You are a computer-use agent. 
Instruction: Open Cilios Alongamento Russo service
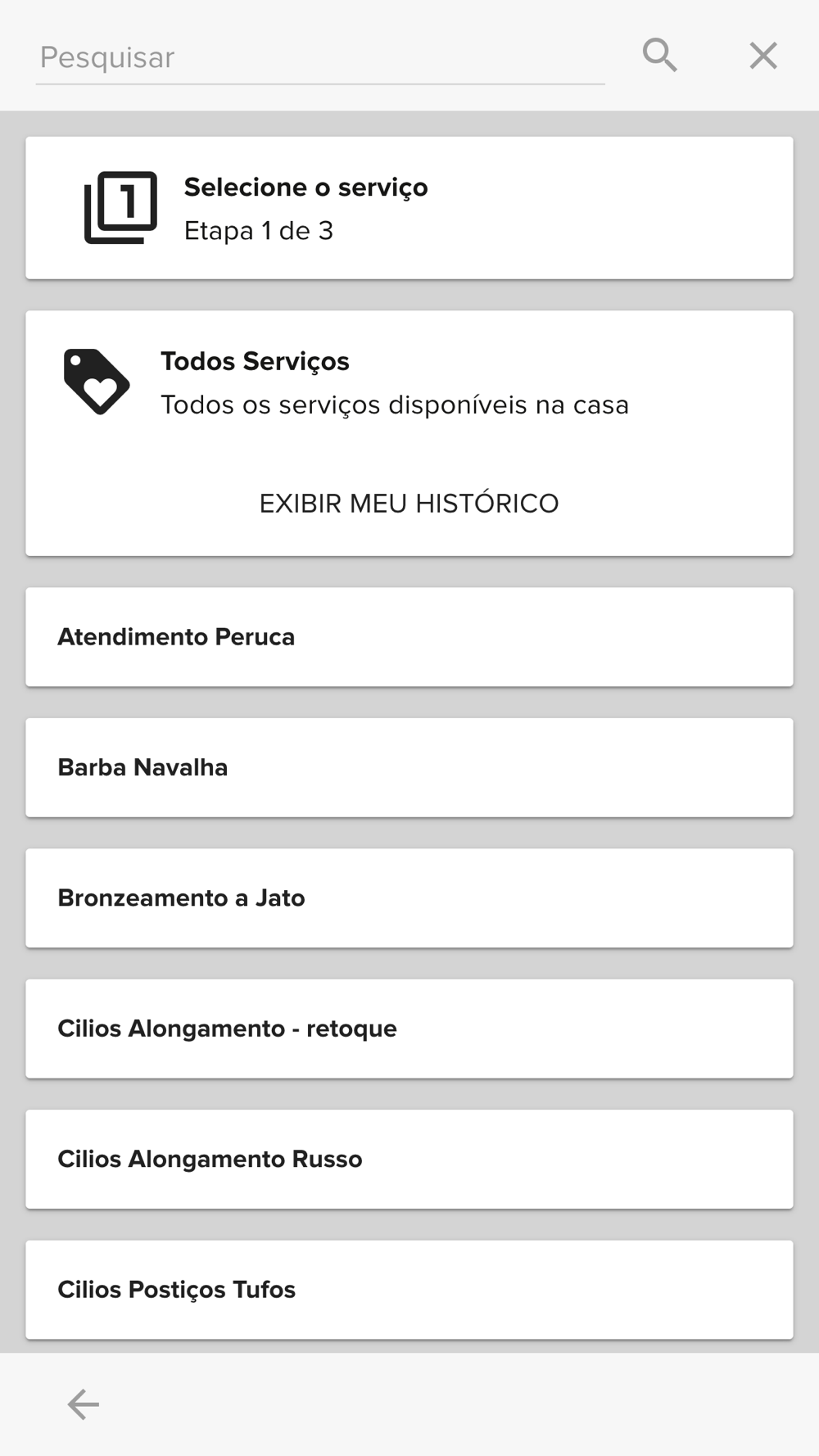click(409, 1160)
